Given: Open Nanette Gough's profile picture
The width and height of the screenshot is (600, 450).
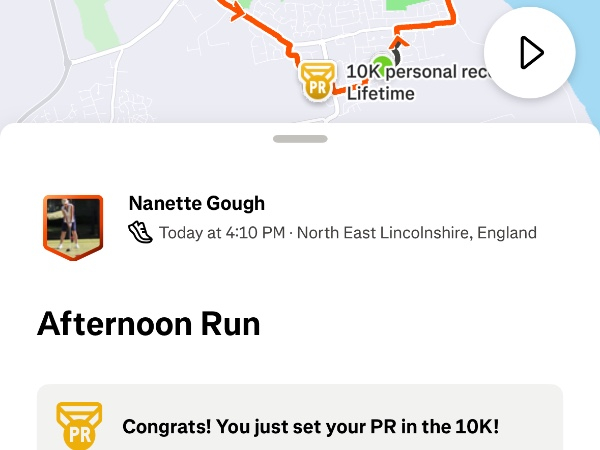Looking at the screenshot, I should tap(73, 225).
